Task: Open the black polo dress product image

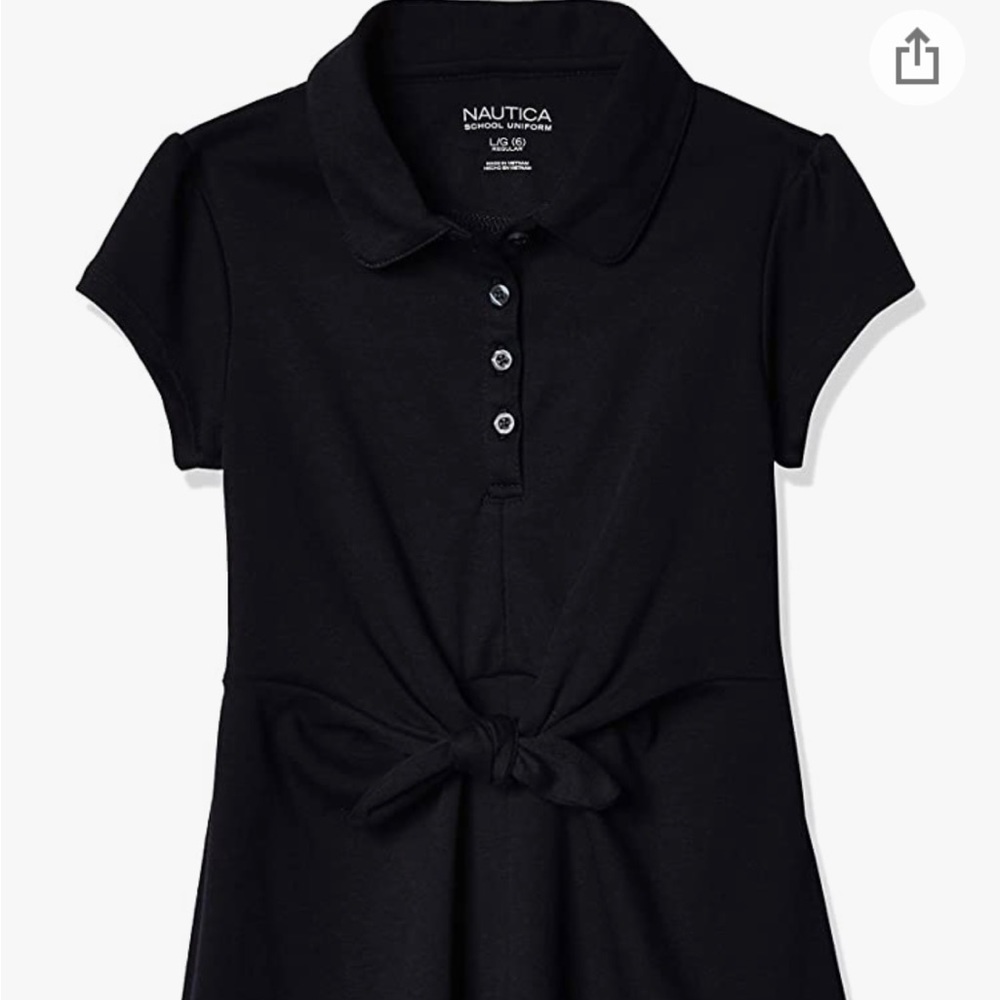Action: click(x=500, y=550)
